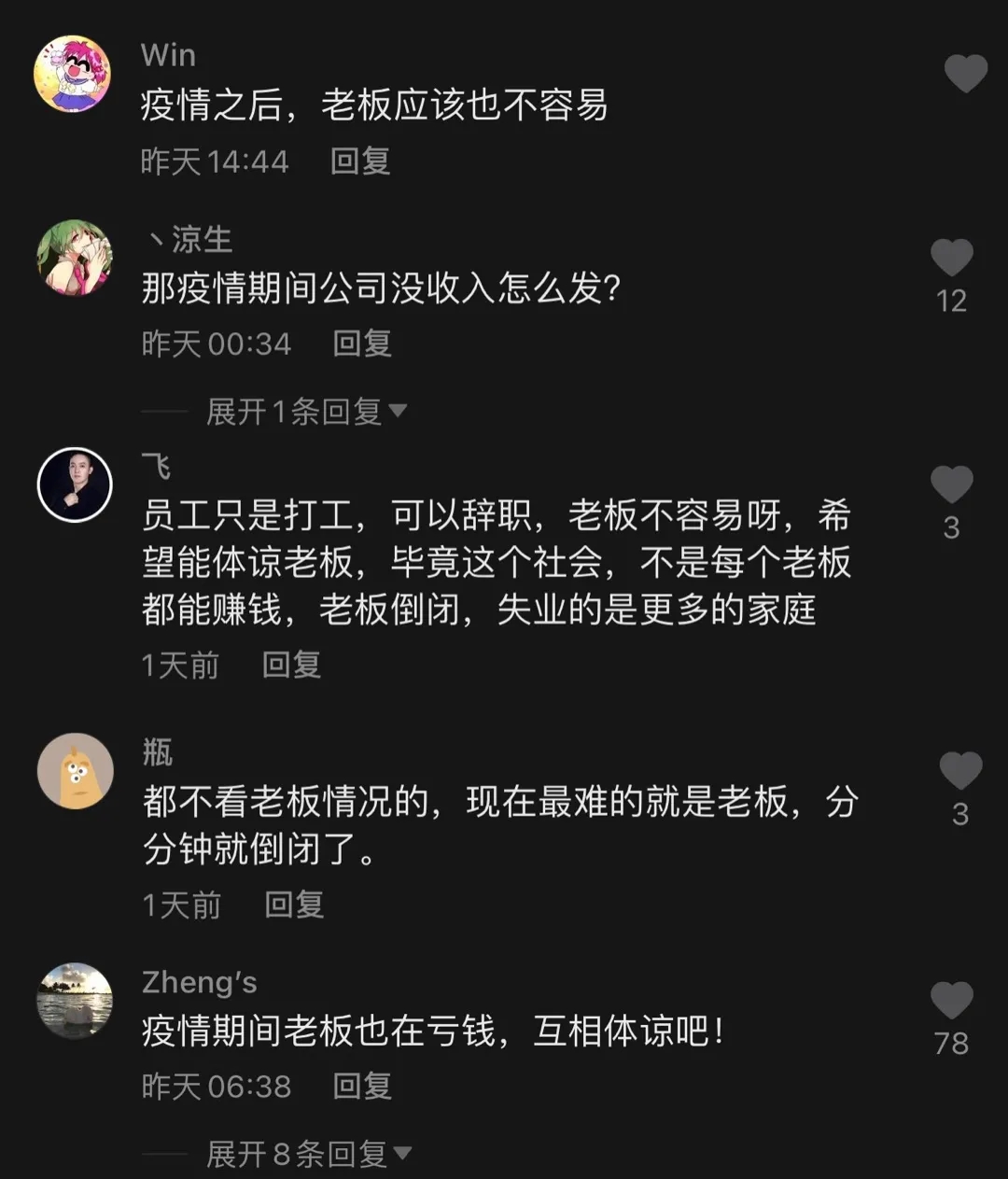Like Win's comment
Viewport: 1008px width, 1179px height.
point(965,73)
